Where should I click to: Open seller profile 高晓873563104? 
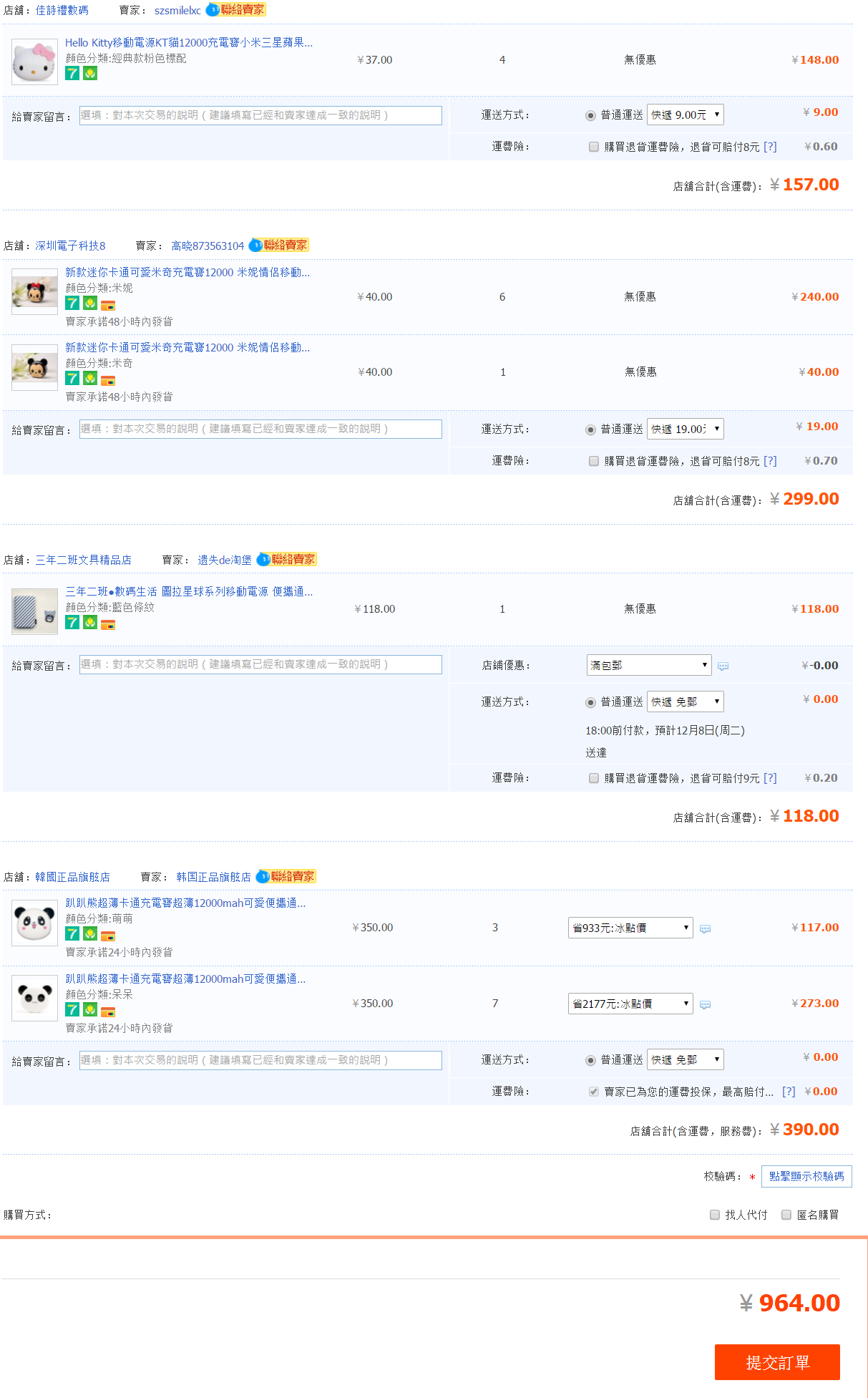pos(208,246)
